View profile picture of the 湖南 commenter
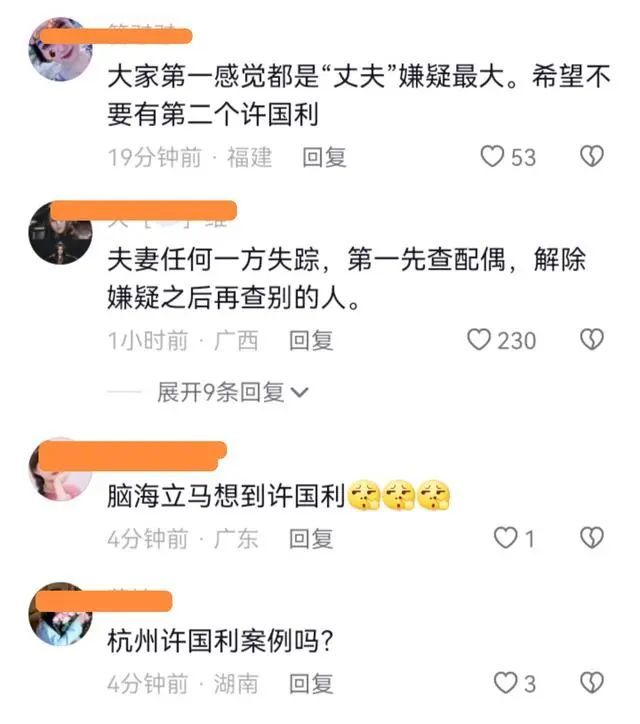 (61, 614)
